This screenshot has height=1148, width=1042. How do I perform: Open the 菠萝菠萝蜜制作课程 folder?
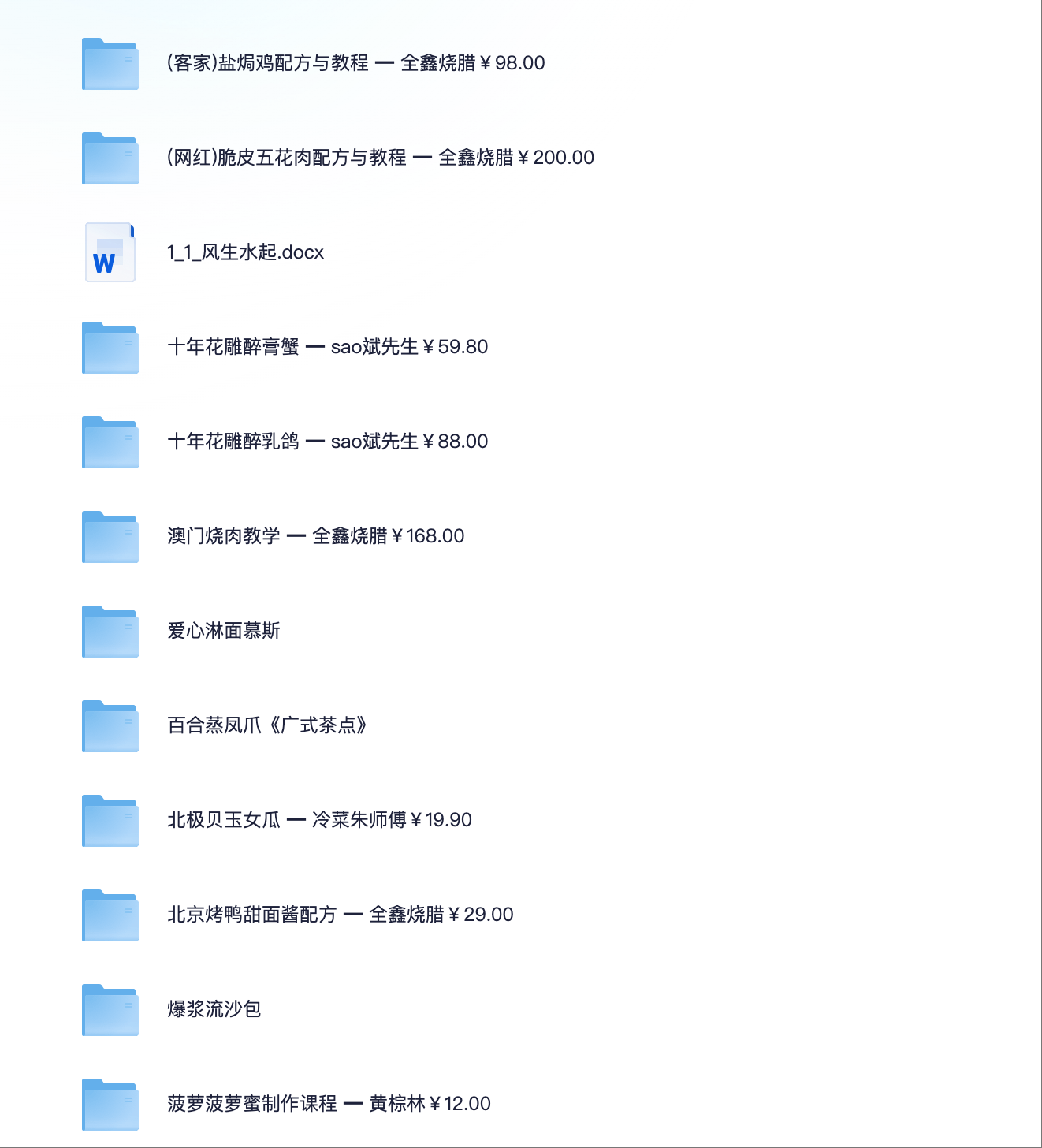coord(329,1104)
